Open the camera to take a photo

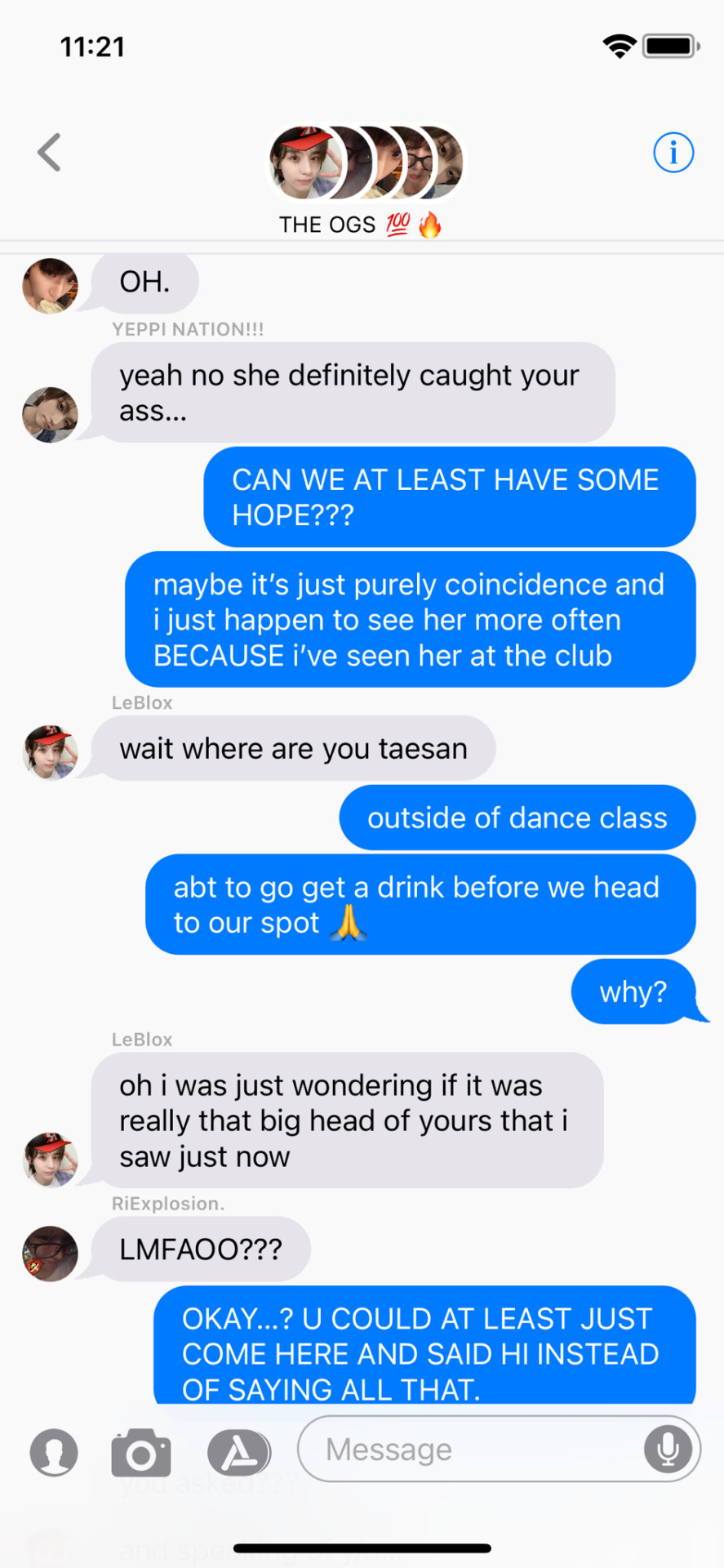tap(141, 1452)
